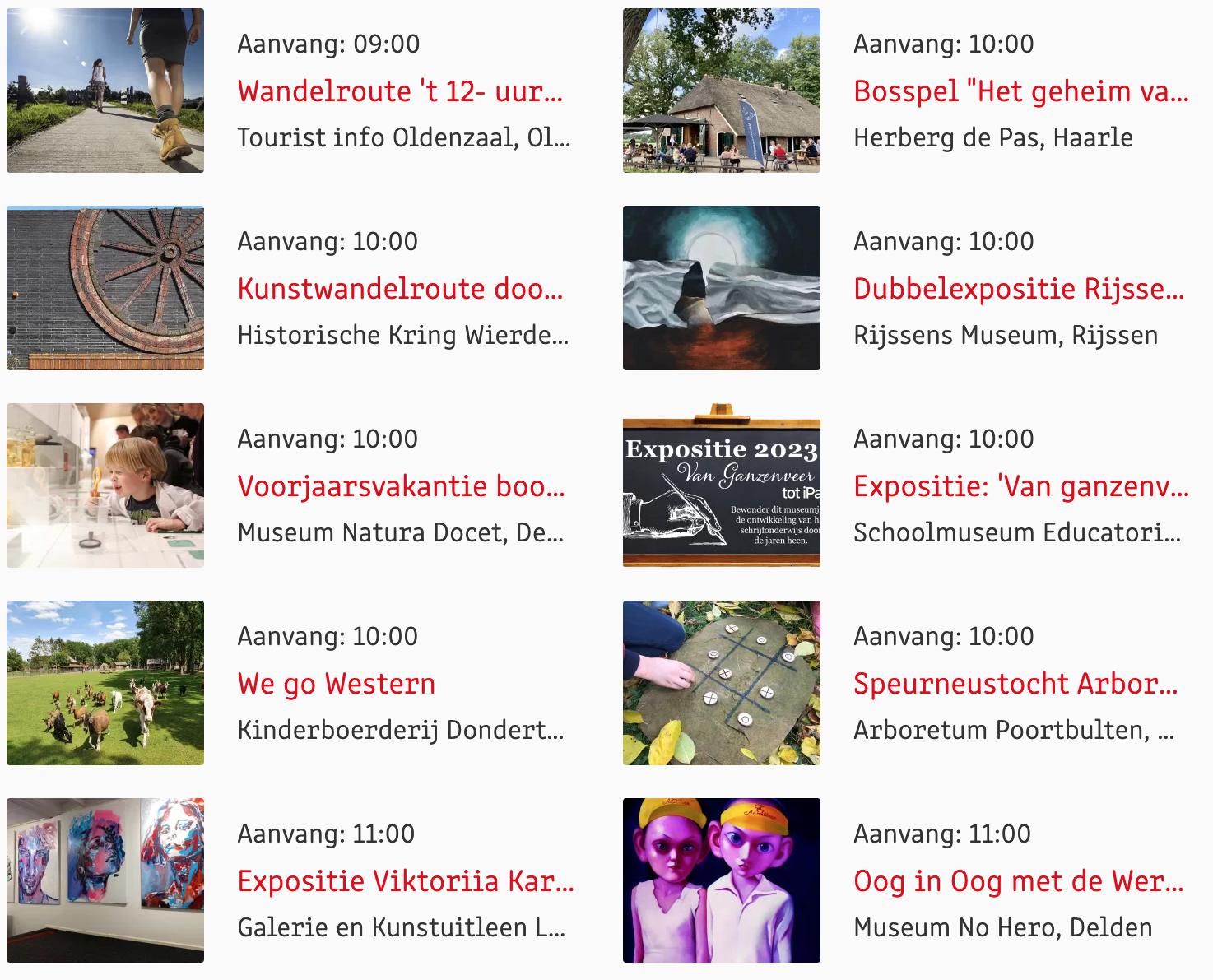Tap the cows in meadow photo for We go Western

[x=105, y=683]
